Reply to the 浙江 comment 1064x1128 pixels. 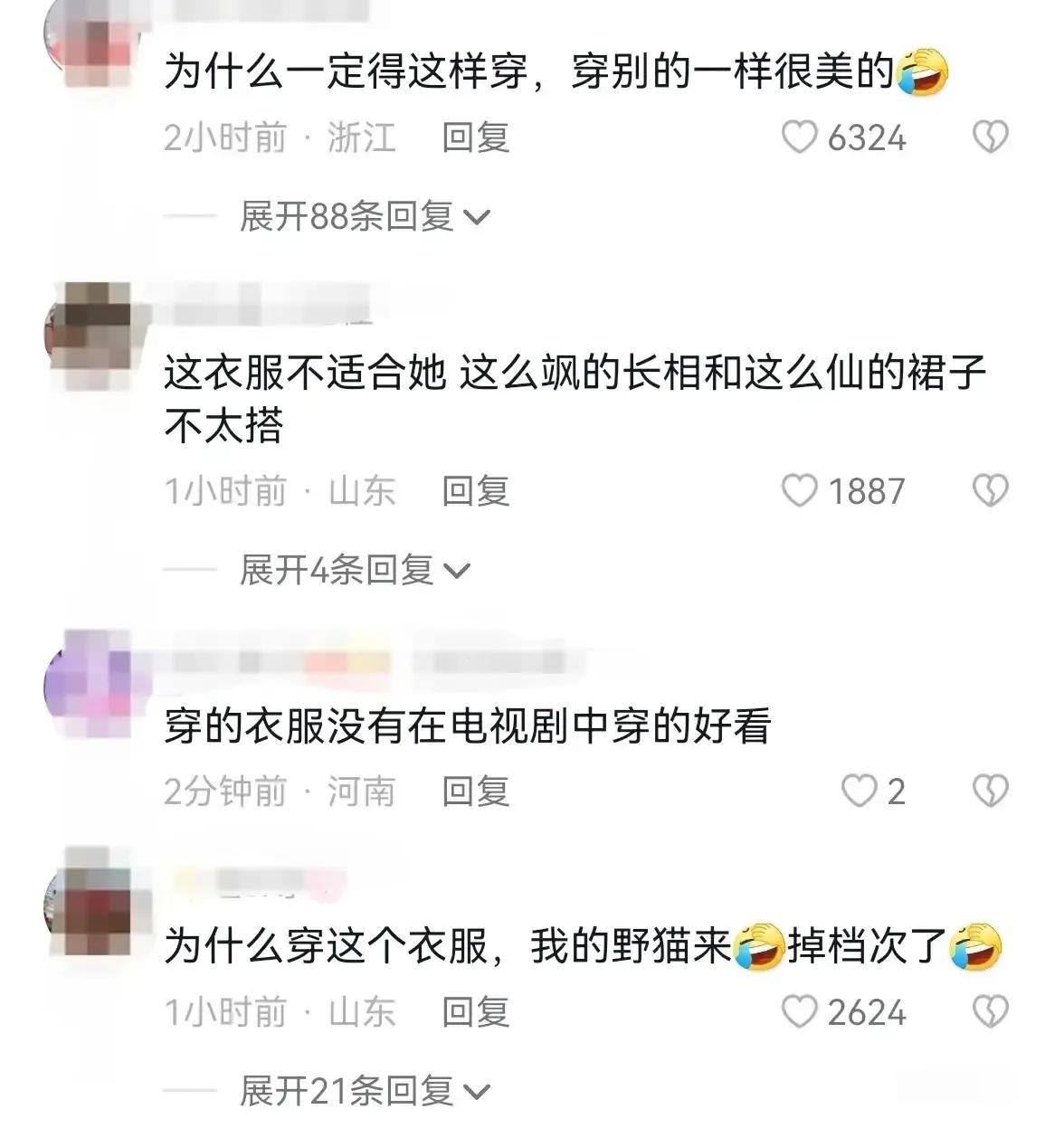click(476, 138)
